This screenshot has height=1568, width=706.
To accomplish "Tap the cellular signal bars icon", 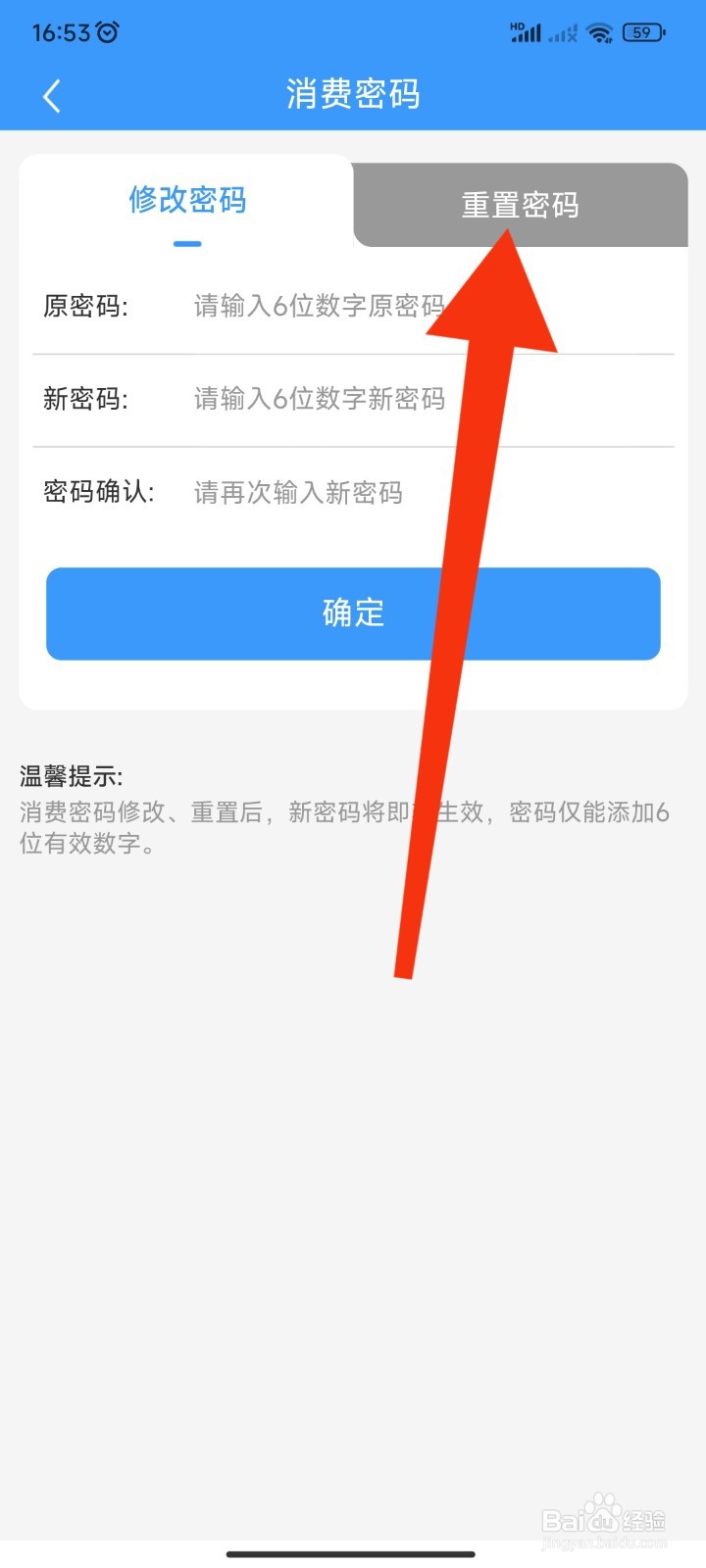I will (529, 32).
